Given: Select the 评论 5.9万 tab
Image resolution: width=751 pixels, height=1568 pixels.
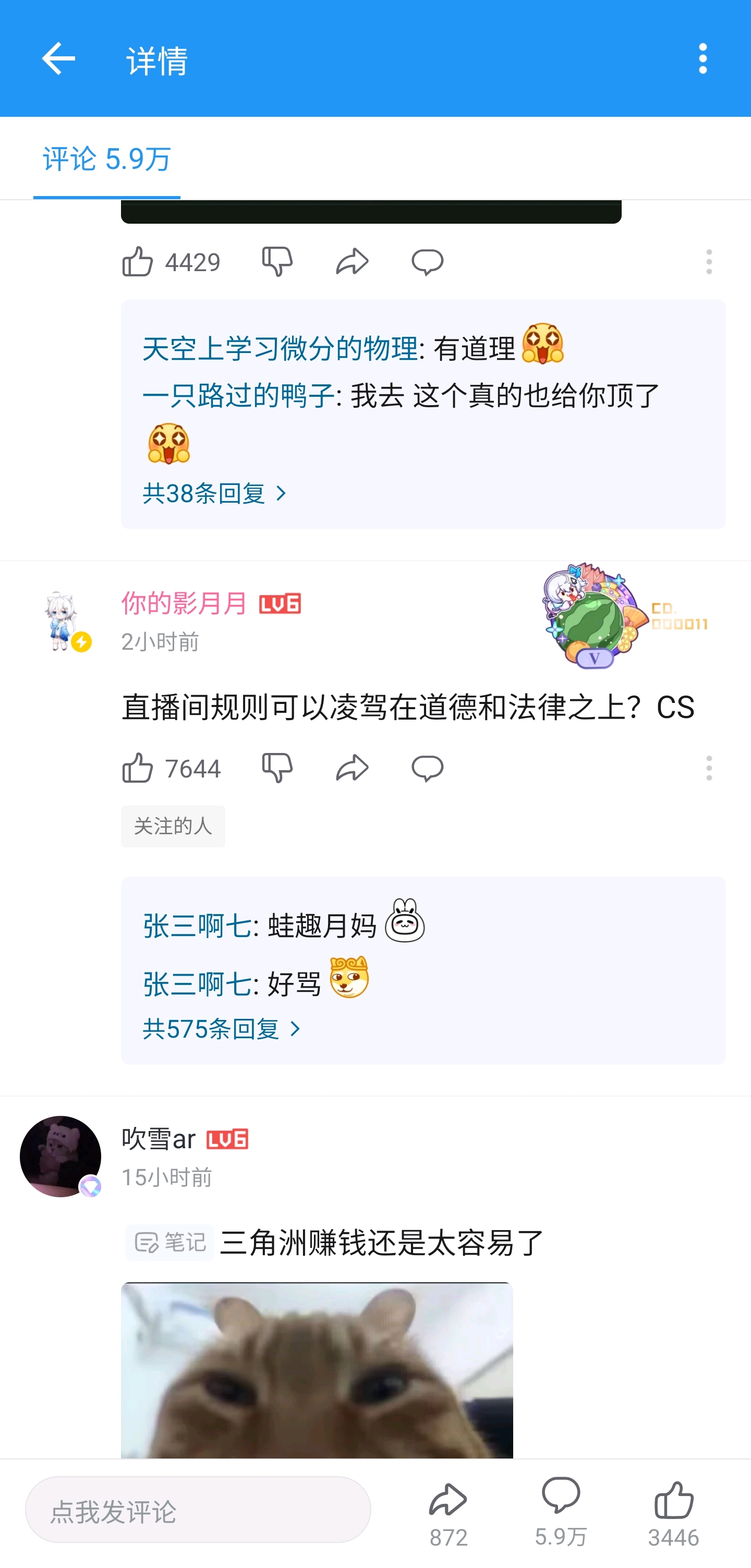Looking at the screenshot, I should click(x=106, y=159).
